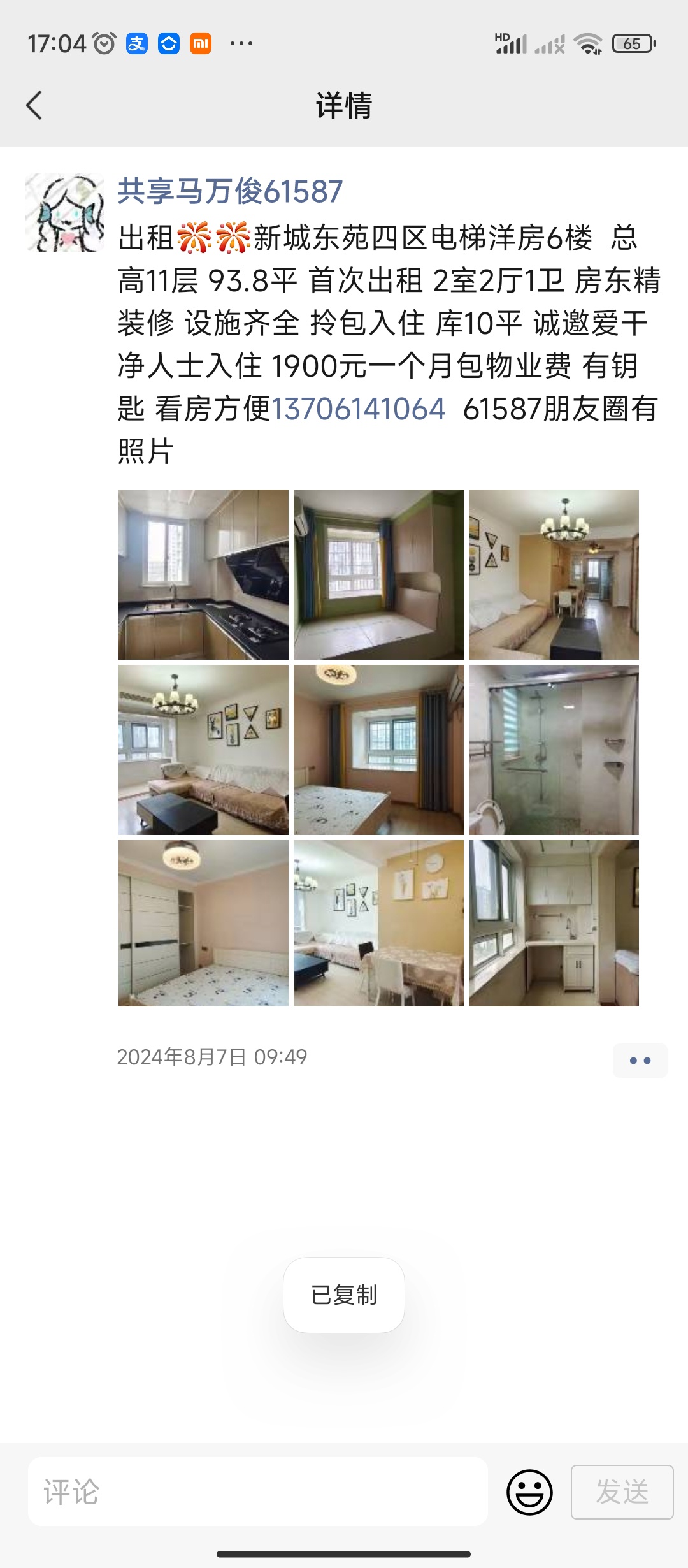Tap the poster name 共享马万俊61587
The height and width of the screenshot is (1568, 688).
click(230, 191)
